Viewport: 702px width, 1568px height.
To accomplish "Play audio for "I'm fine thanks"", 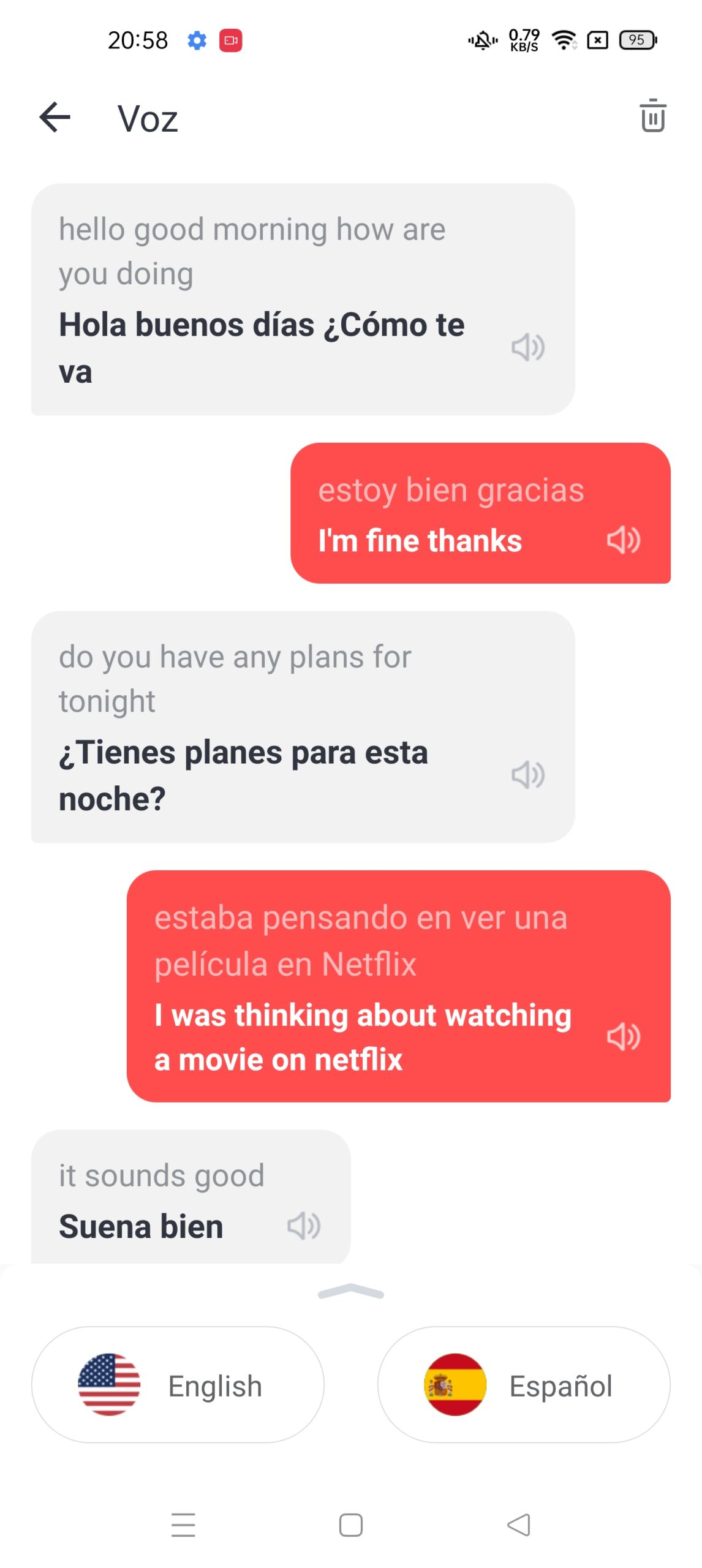I will pos(624,540).
